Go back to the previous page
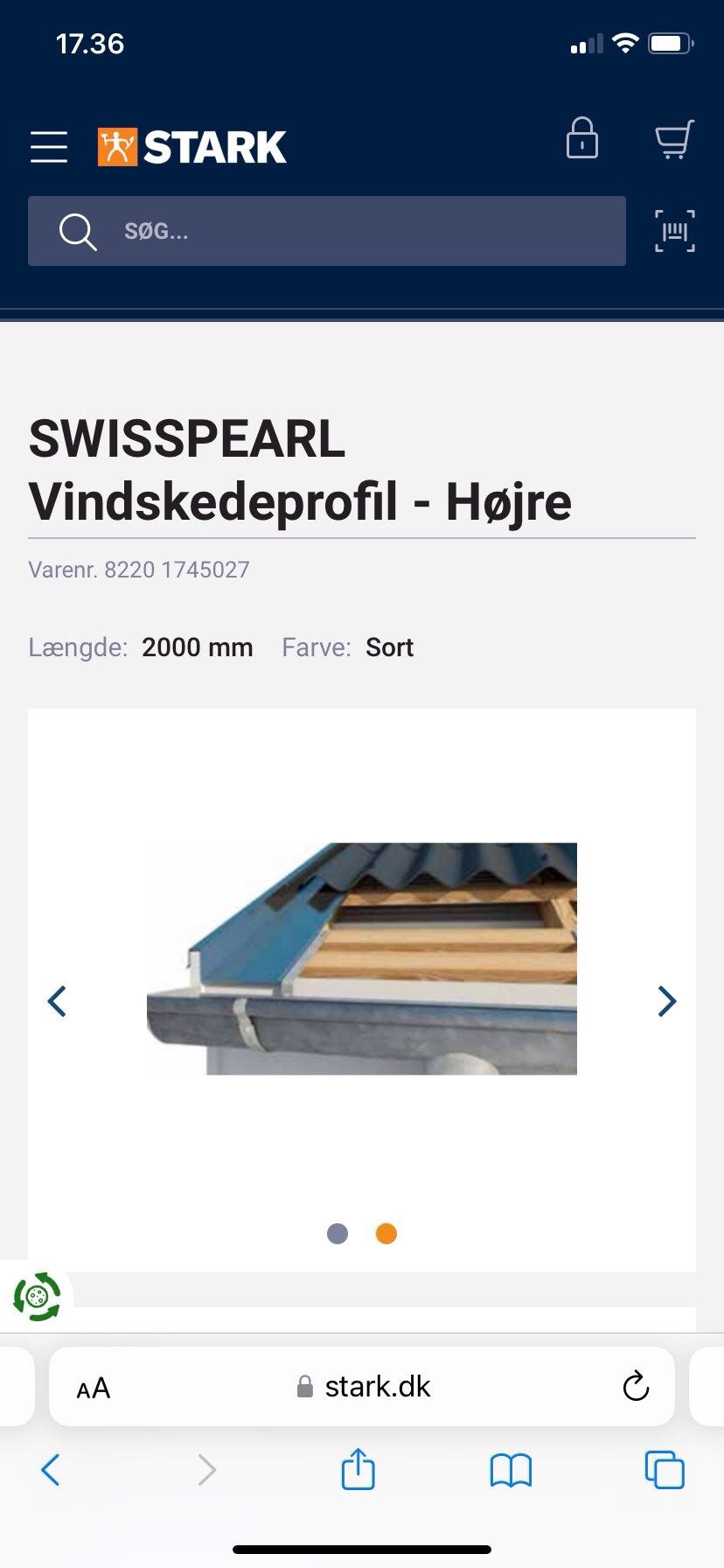Viewport: 724px width, 1568px height. coord(50,1471)
